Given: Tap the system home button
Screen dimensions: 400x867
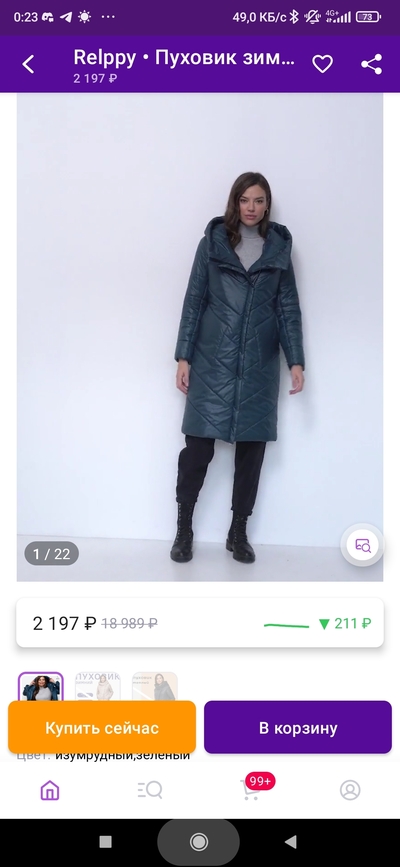Looking at the screenshot, I should click(199, 842).
